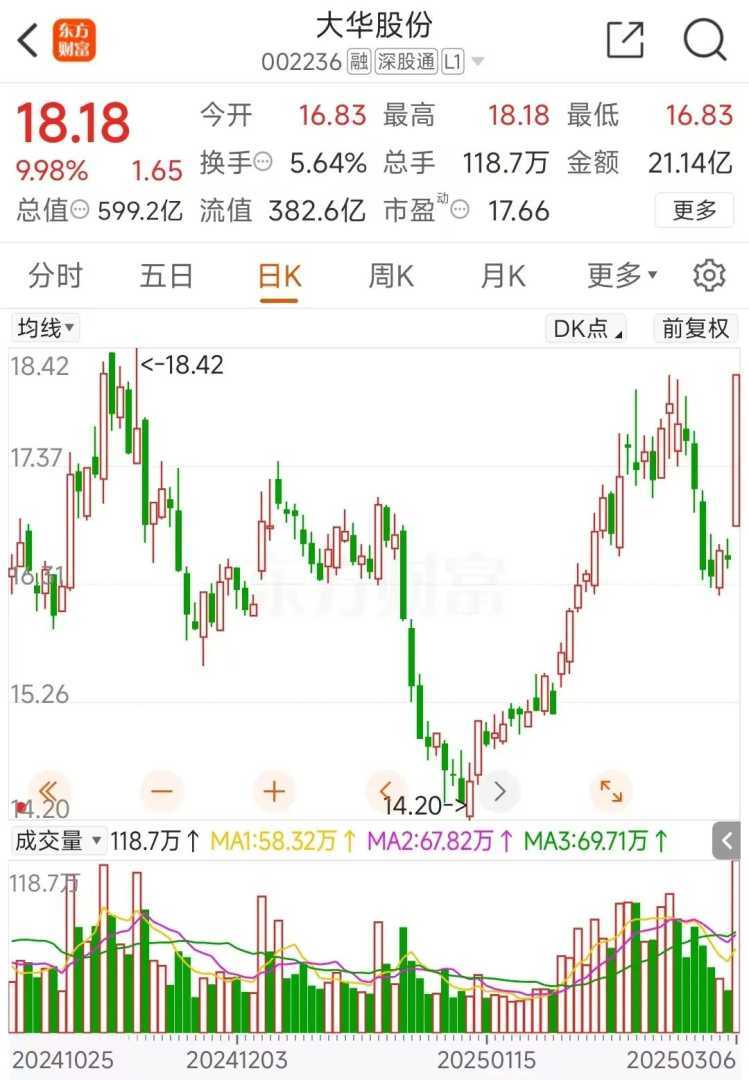Expand the 更多 chart period dropdown
The image size is (749, 1080).
[x=621, y=276]
